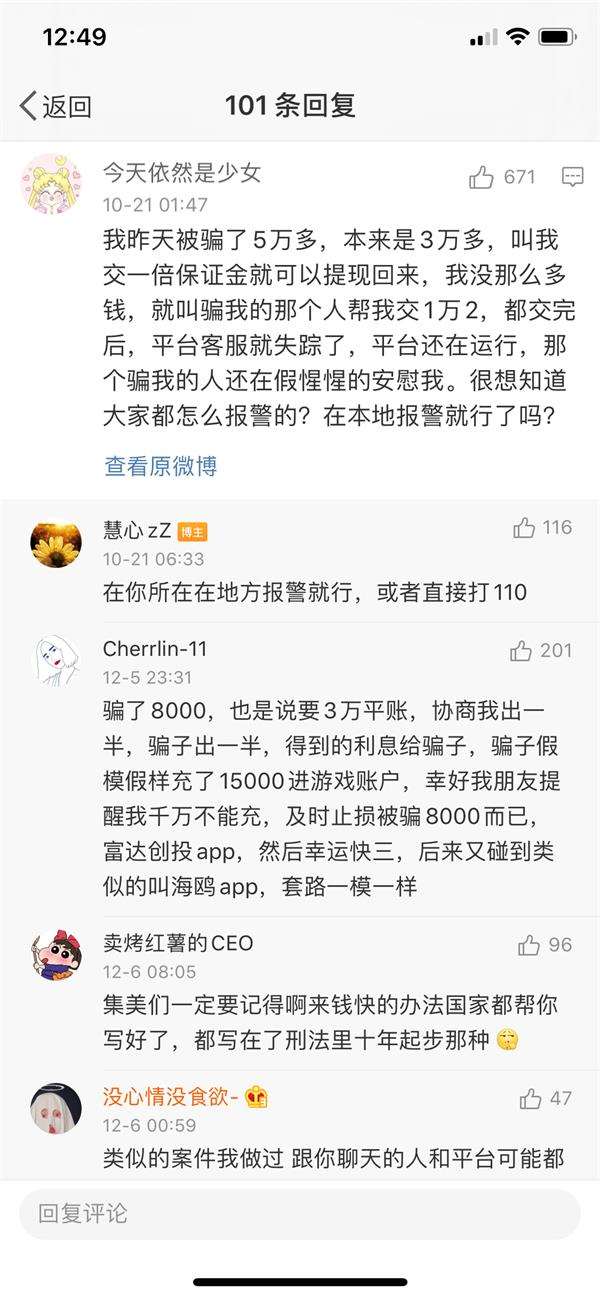This screenshot has width=600, height=1299.
Task: Open 今天依然是少女's profile avatar
Action: click(50, 184)
